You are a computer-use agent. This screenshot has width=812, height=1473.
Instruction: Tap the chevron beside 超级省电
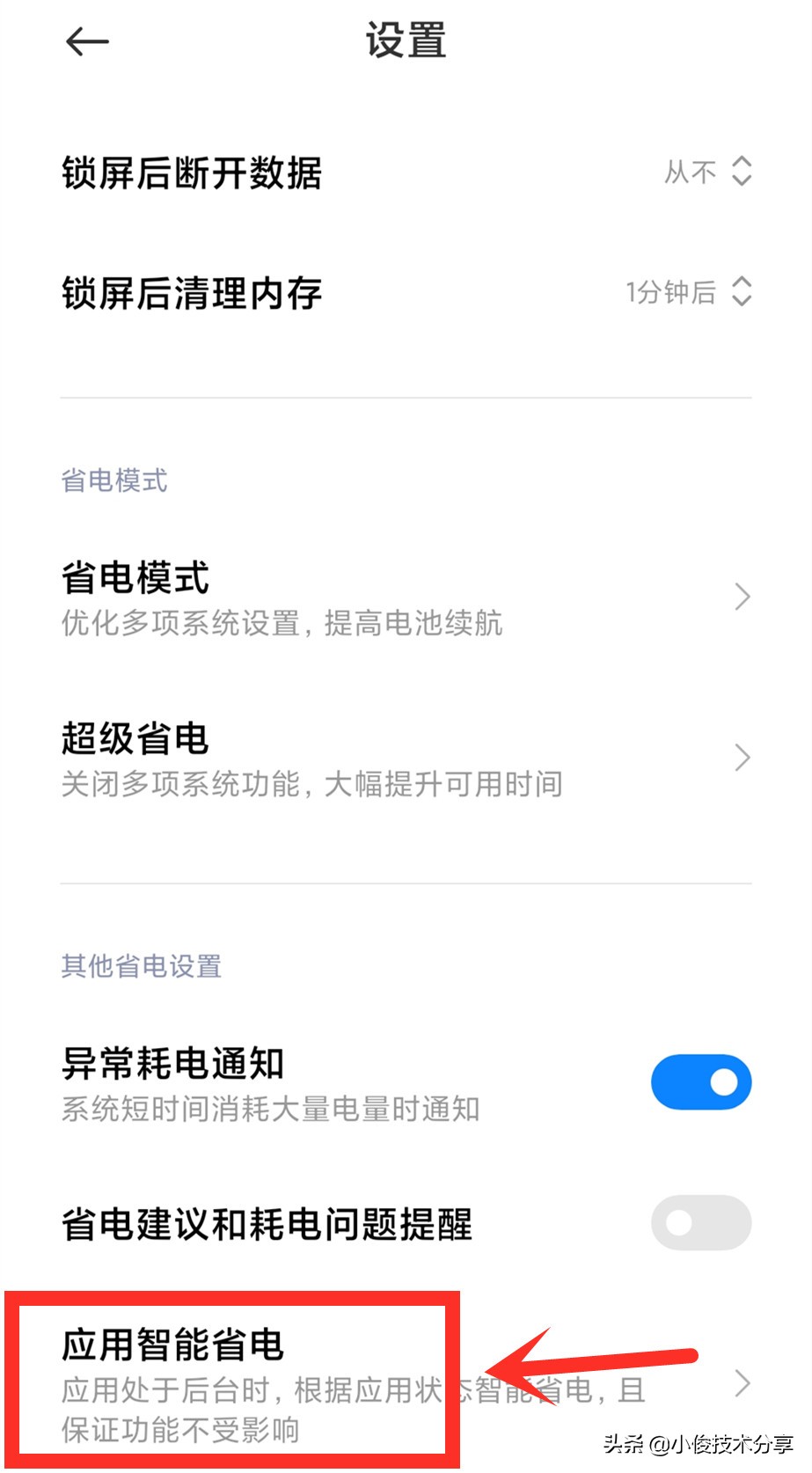tap(741, 758)
